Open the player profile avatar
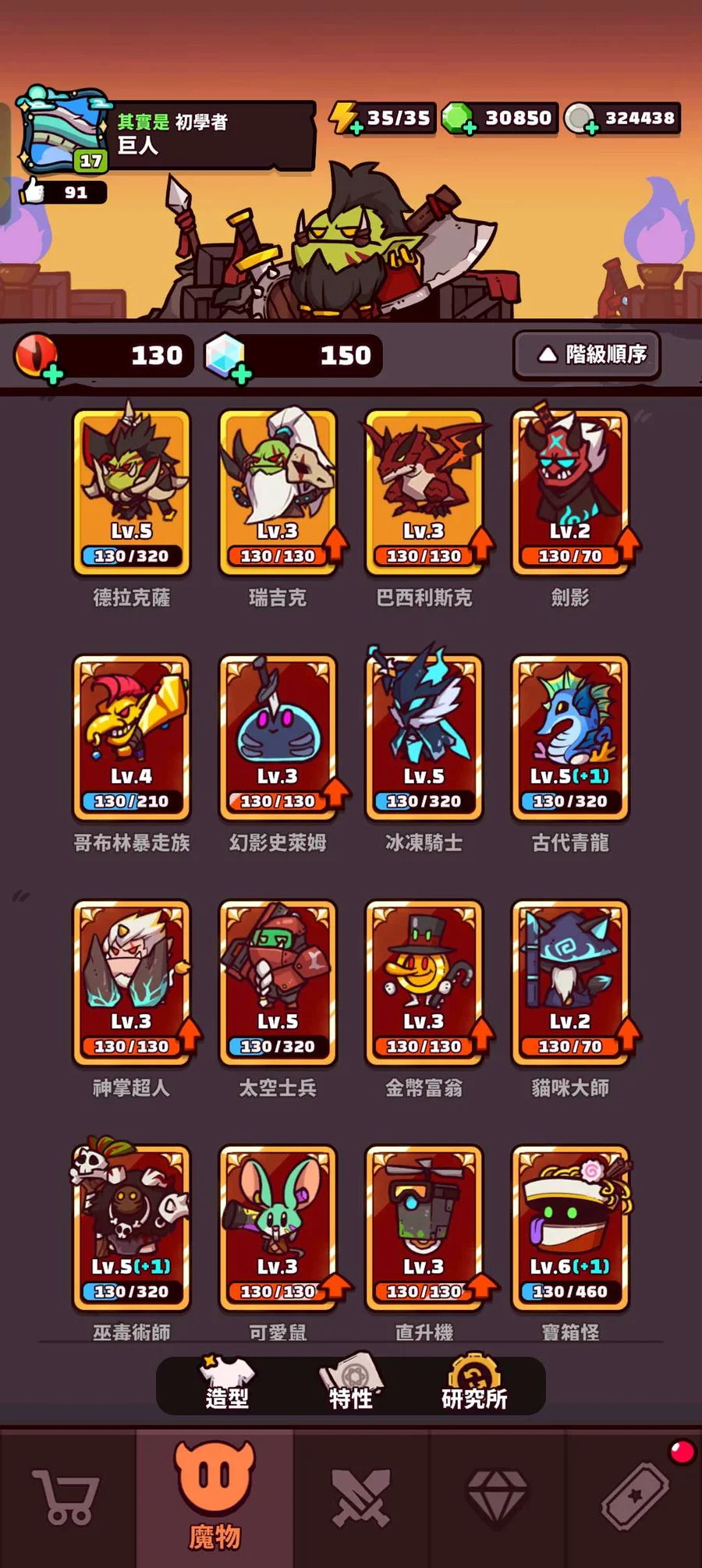Viewport: 702px width, 1568px height. tap(64, 130)
